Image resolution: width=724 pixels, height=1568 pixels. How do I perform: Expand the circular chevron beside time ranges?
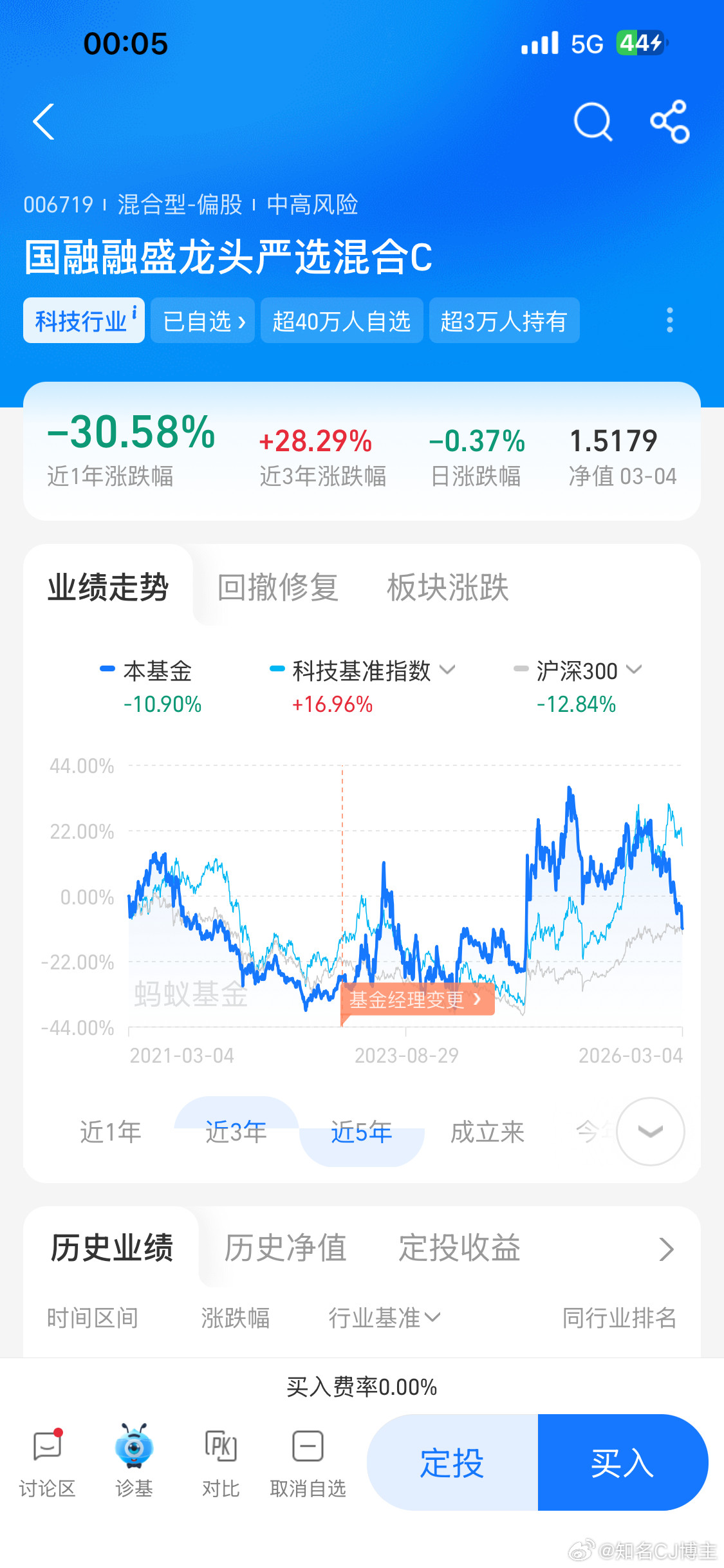tap(649, 1132)
